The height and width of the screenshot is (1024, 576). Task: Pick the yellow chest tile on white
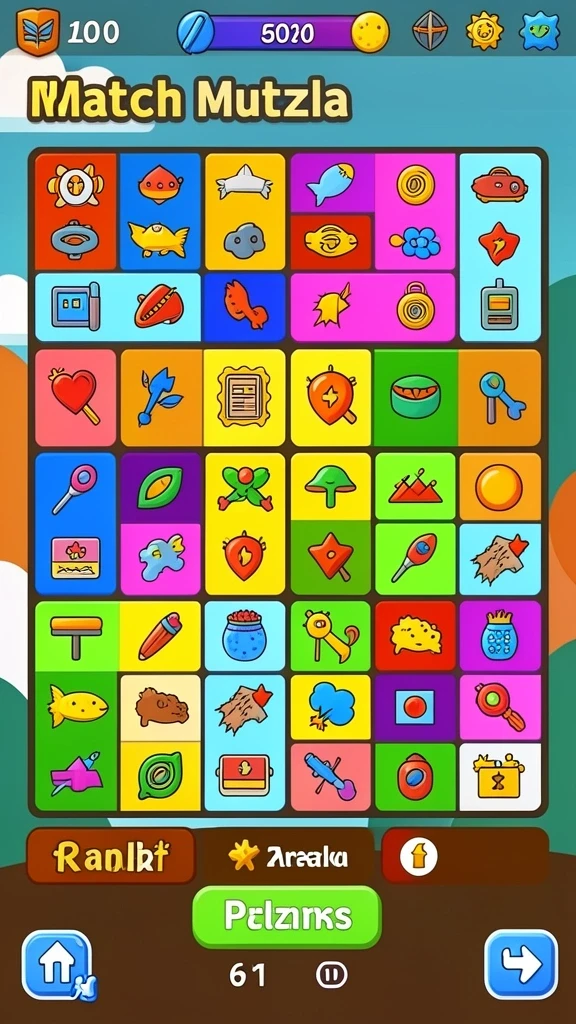pos(500,777)
